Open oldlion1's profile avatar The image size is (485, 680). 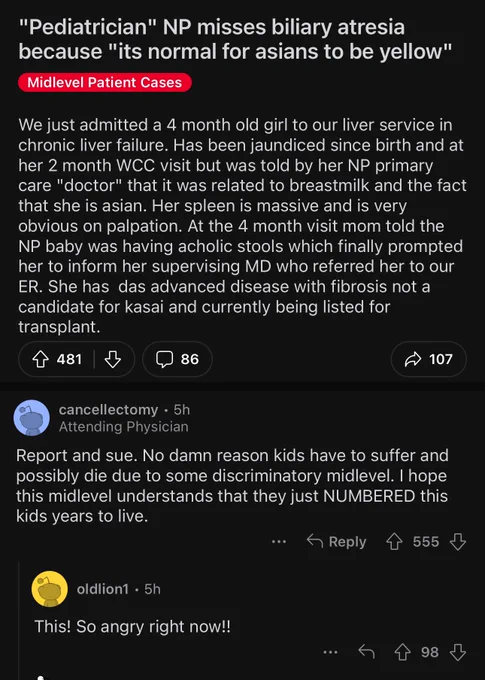[49, 589]
